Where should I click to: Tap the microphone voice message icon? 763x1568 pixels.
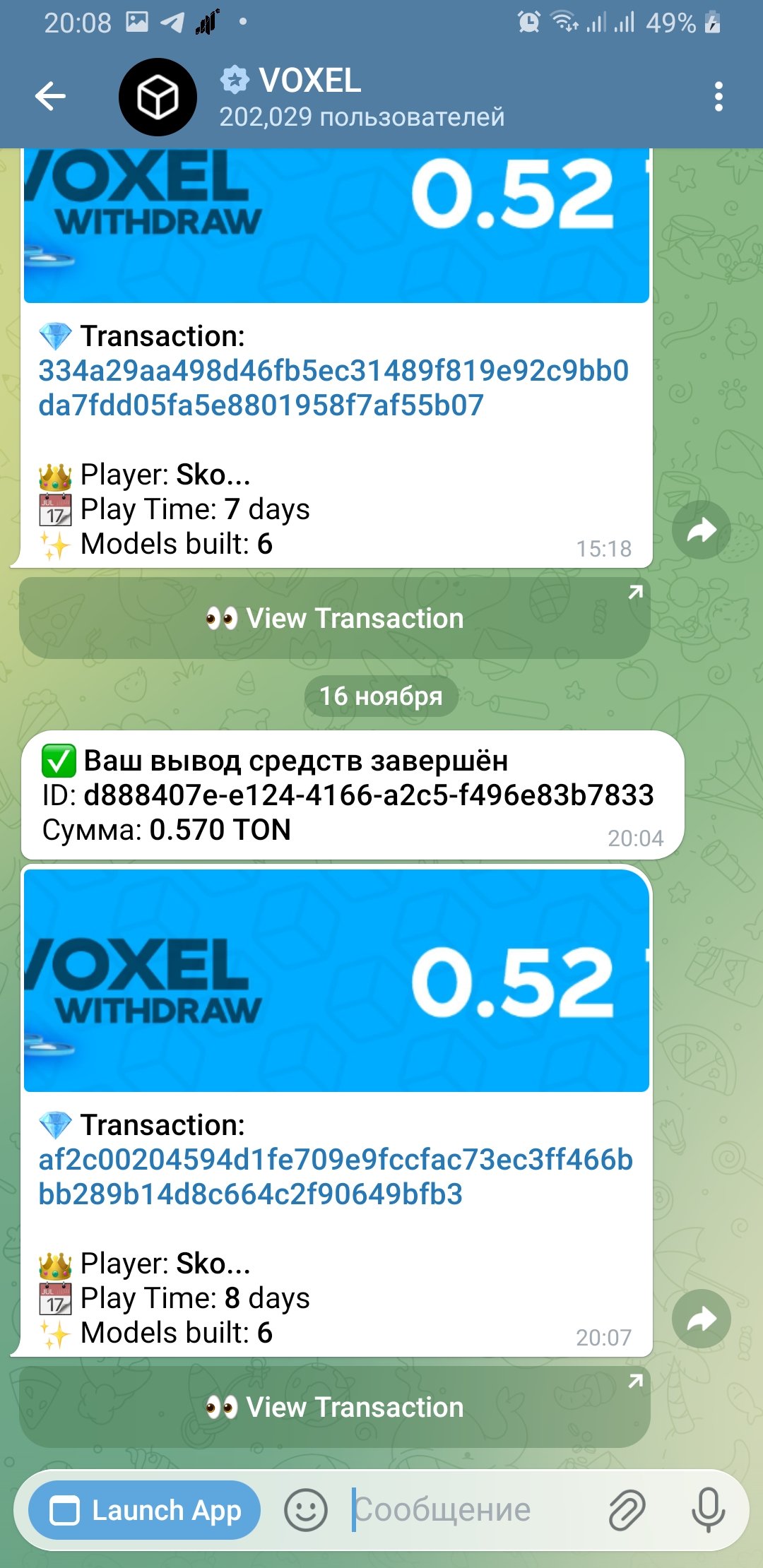point(708,1511)
